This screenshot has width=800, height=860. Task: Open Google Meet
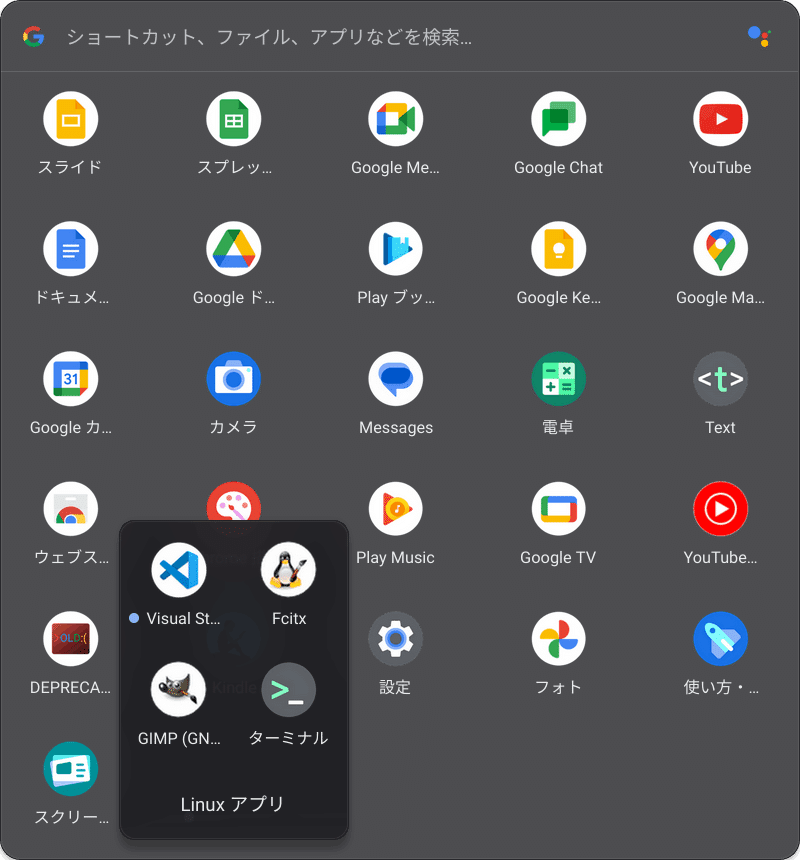pyautogui.click(x=396, y=119)
